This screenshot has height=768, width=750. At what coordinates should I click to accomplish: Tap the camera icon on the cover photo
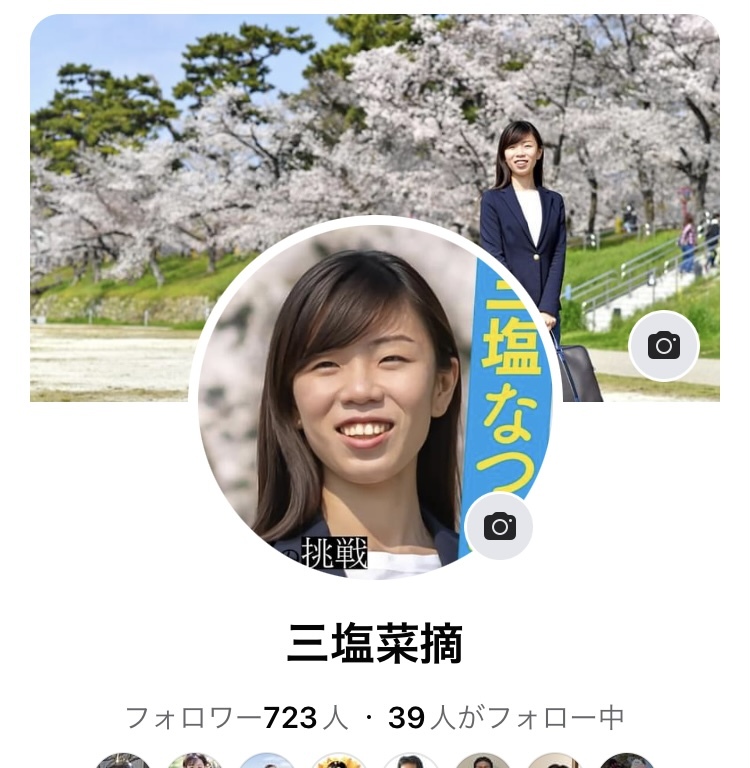point(663,346)
